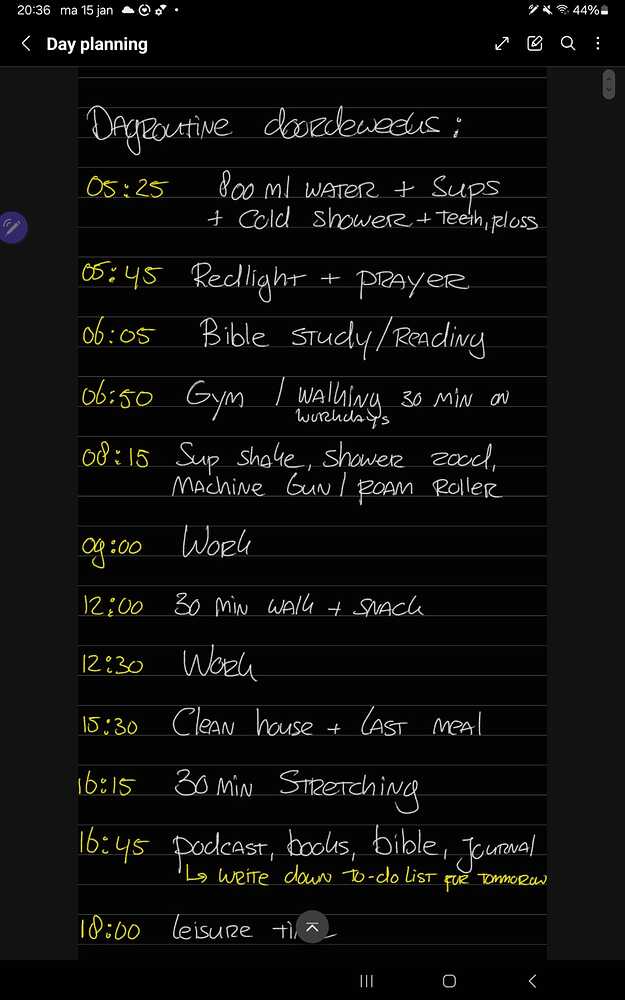This screenshot has width=625, height=1000.
Task: Tap the page scrollbar handle
Action: click(x=608, y=84)
